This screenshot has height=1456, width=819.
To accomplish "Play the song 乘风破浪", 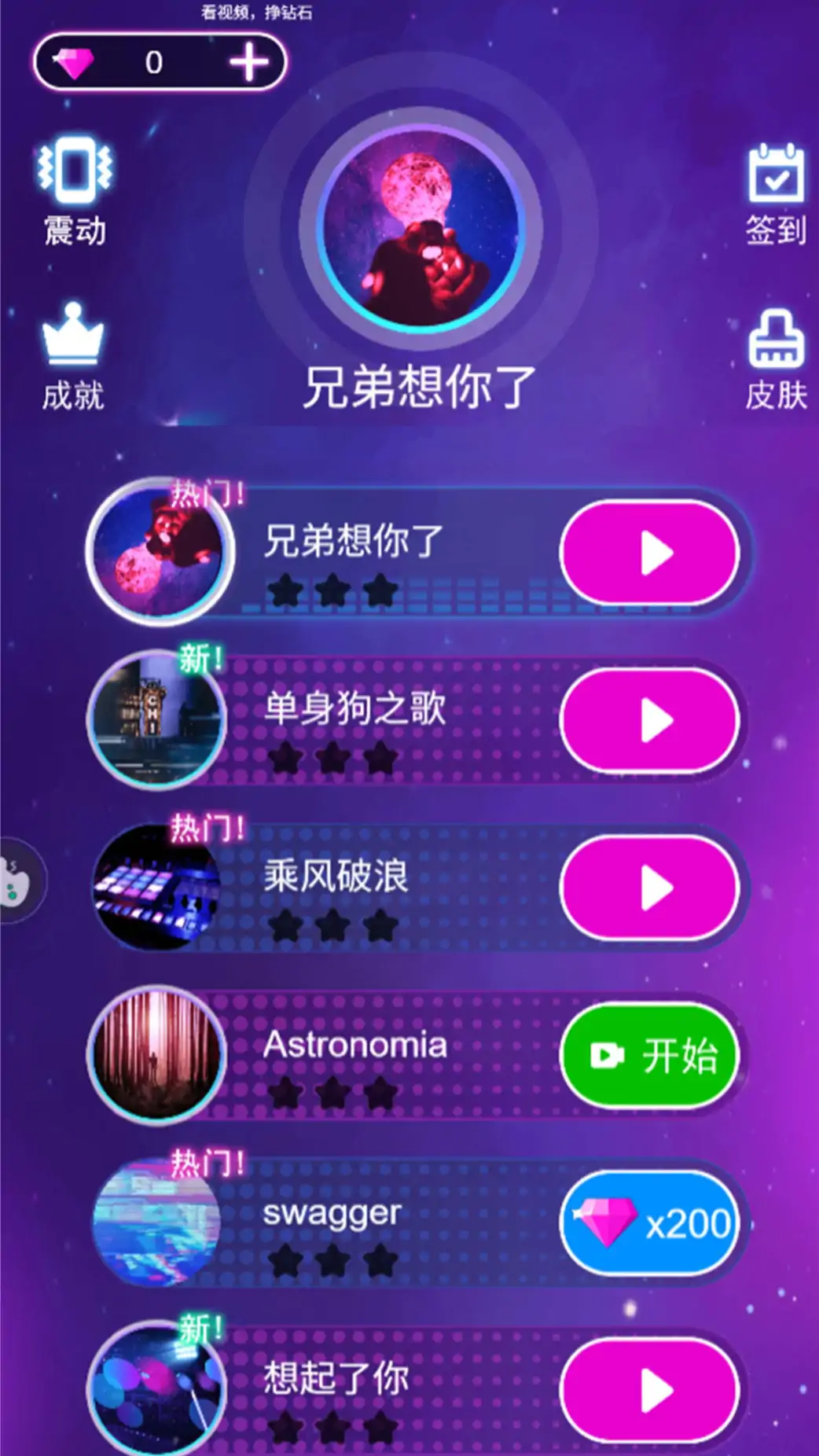I will [x=649, y=888].
